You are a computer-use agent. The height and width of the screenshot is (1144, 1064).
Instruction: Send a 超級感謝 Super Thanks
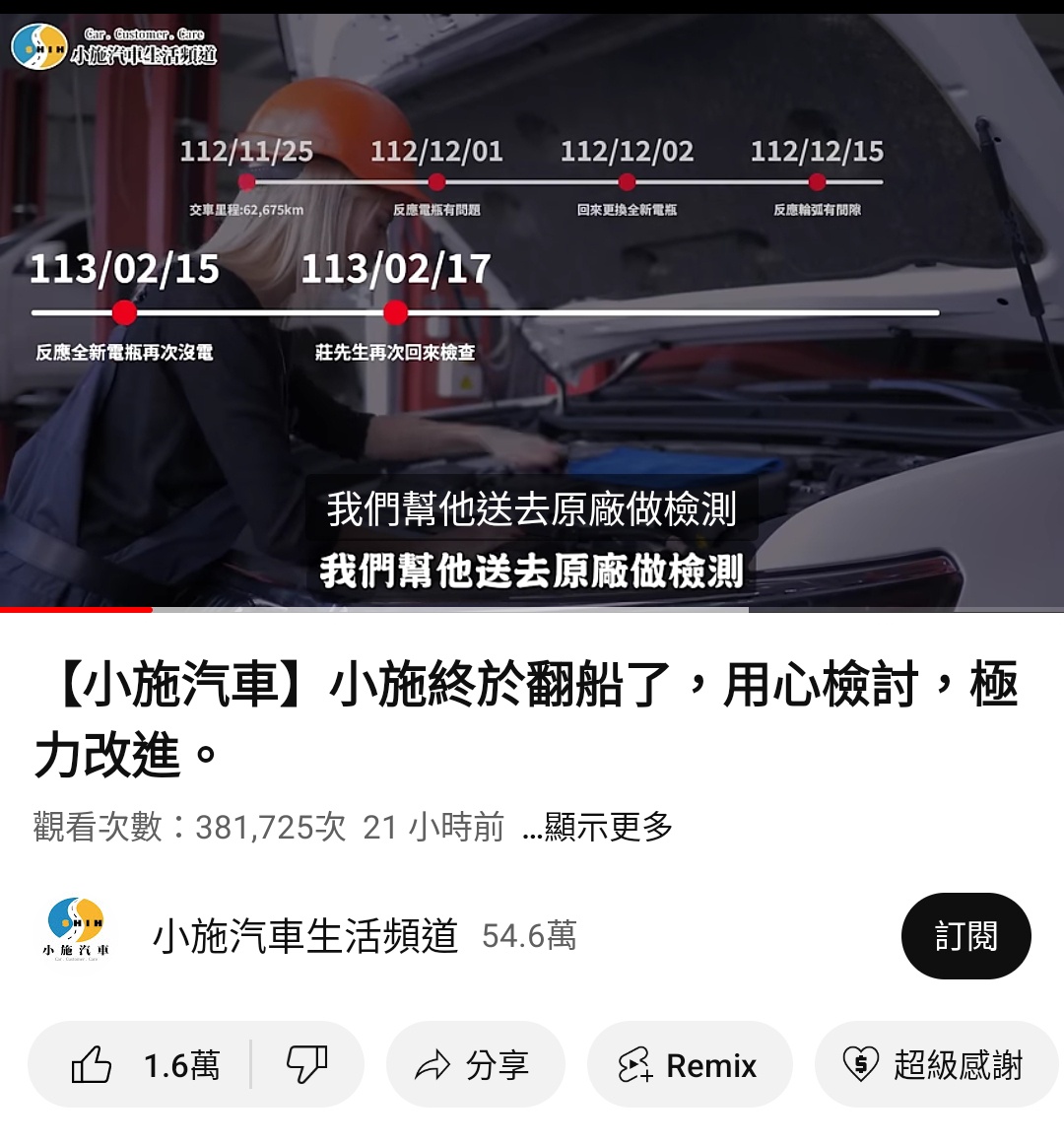[934, 1065]
